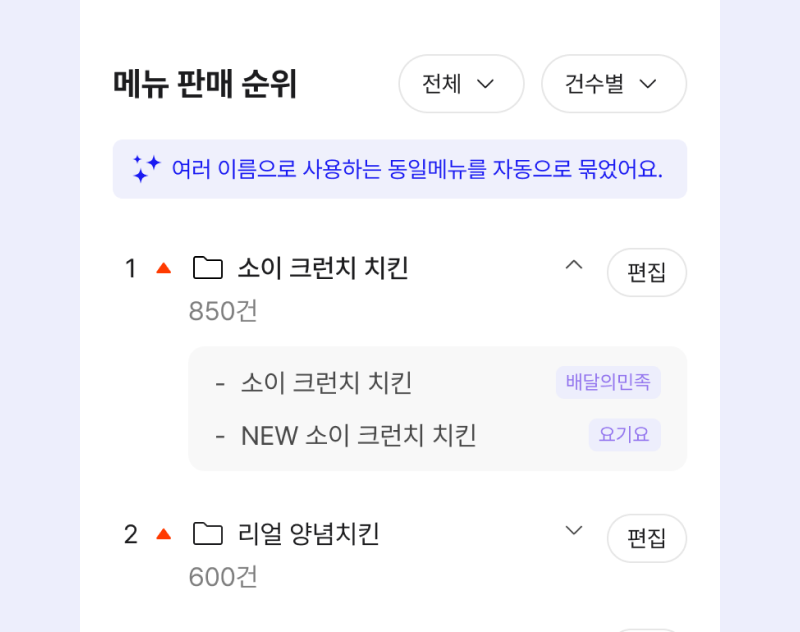The height and width of the screenshot is (632, 800).
Task: Tap 편집 for 소이 크런치 치킨
Action: pyautogui.click(x=646, y=272)
